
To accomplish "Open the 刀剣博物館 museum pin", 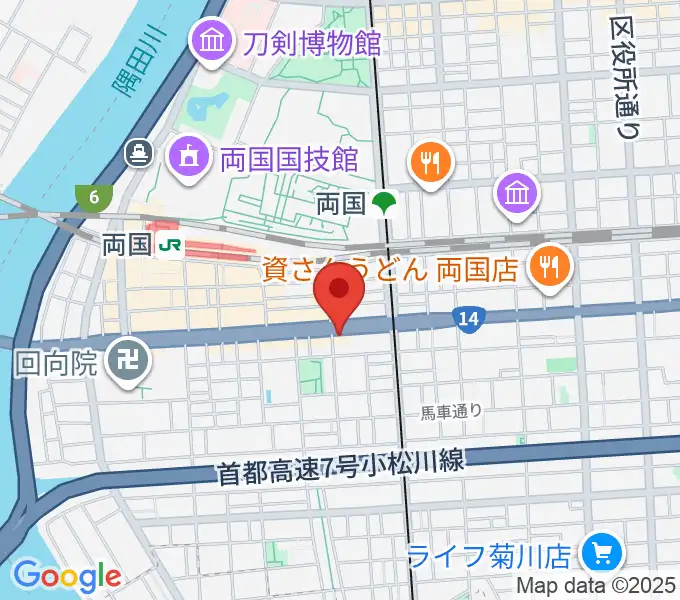I will tap(212, 43).
